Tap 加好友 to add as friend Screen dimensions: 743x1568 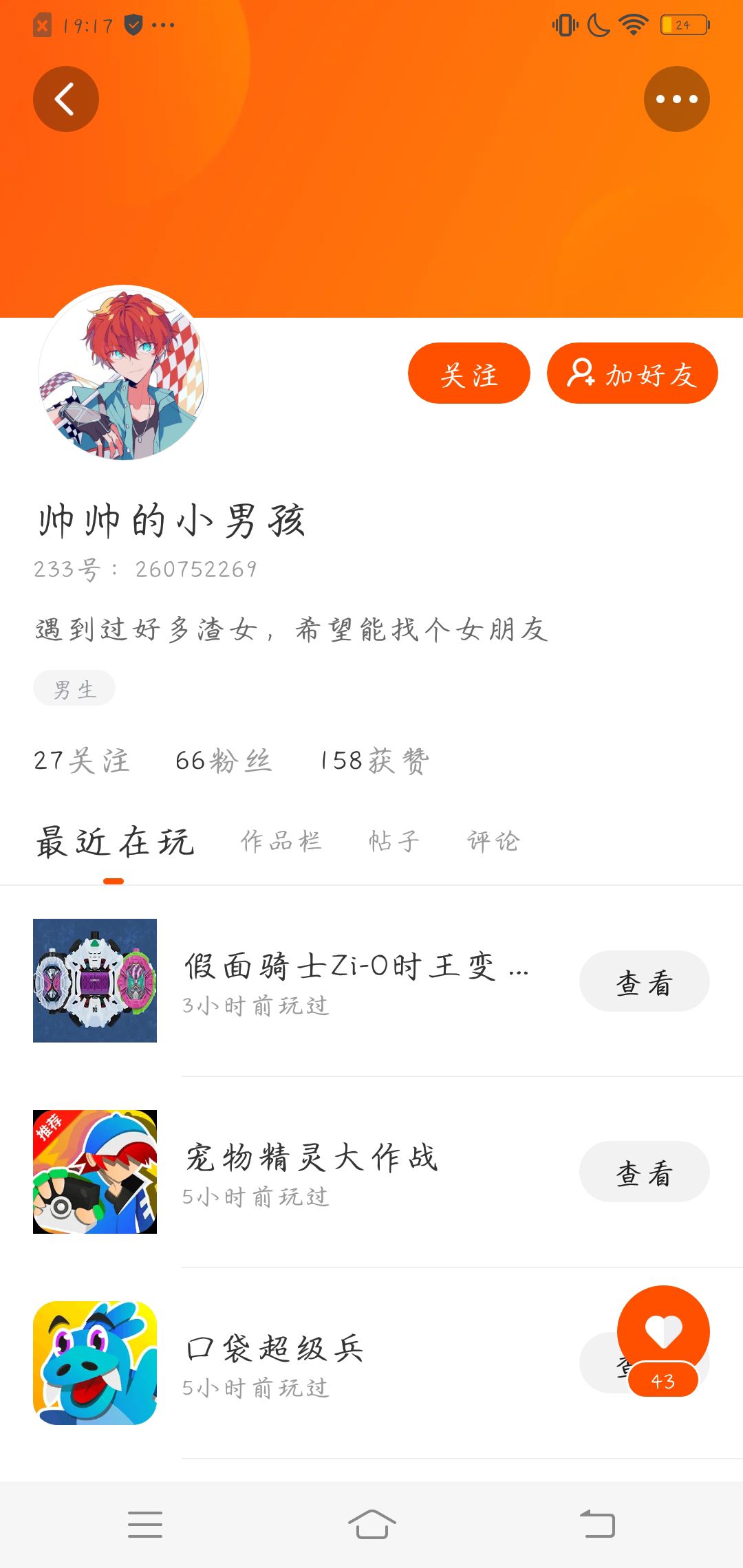[x=632, y=373]
